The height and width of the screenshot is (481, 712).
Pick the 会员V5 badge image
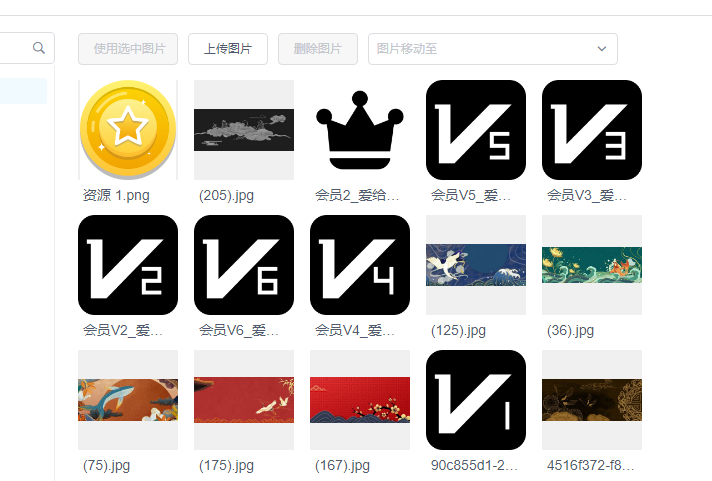(x=476, y=130)
